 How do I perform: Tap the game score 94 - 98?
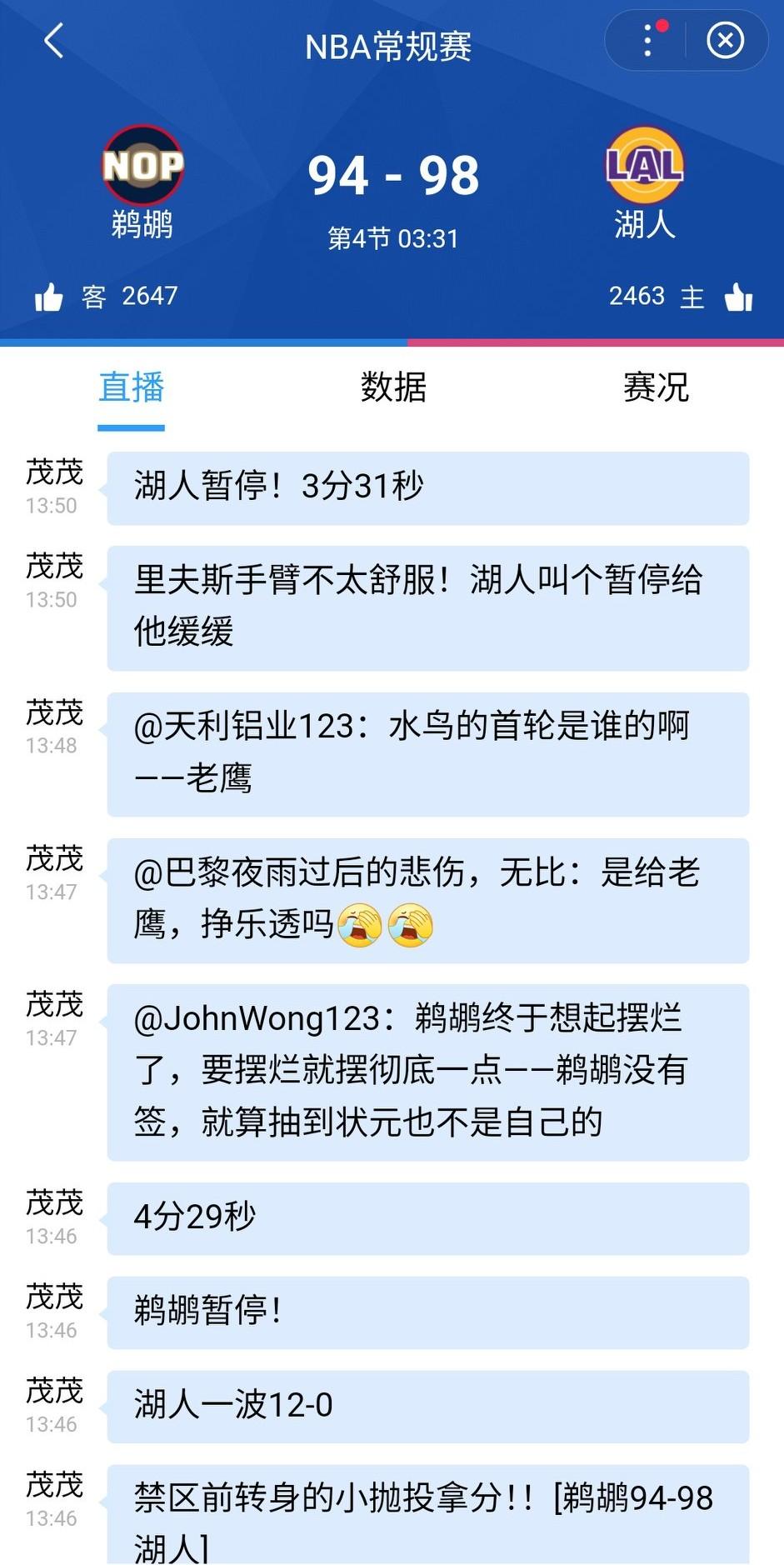[x=392, y=175]
